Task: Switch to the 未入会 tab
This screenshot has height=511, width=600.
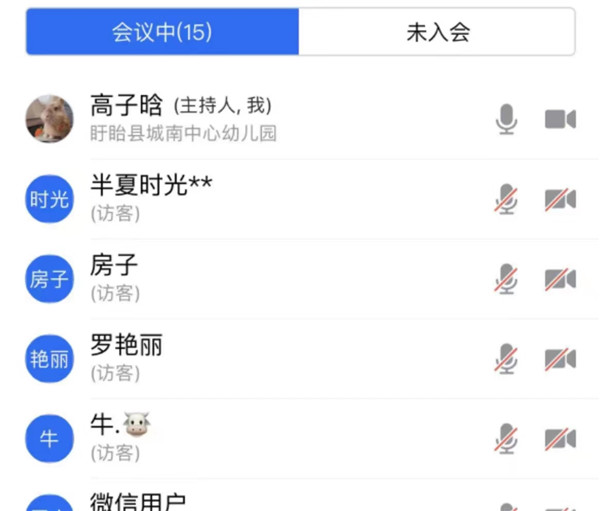Action: (x=437, y=32)
